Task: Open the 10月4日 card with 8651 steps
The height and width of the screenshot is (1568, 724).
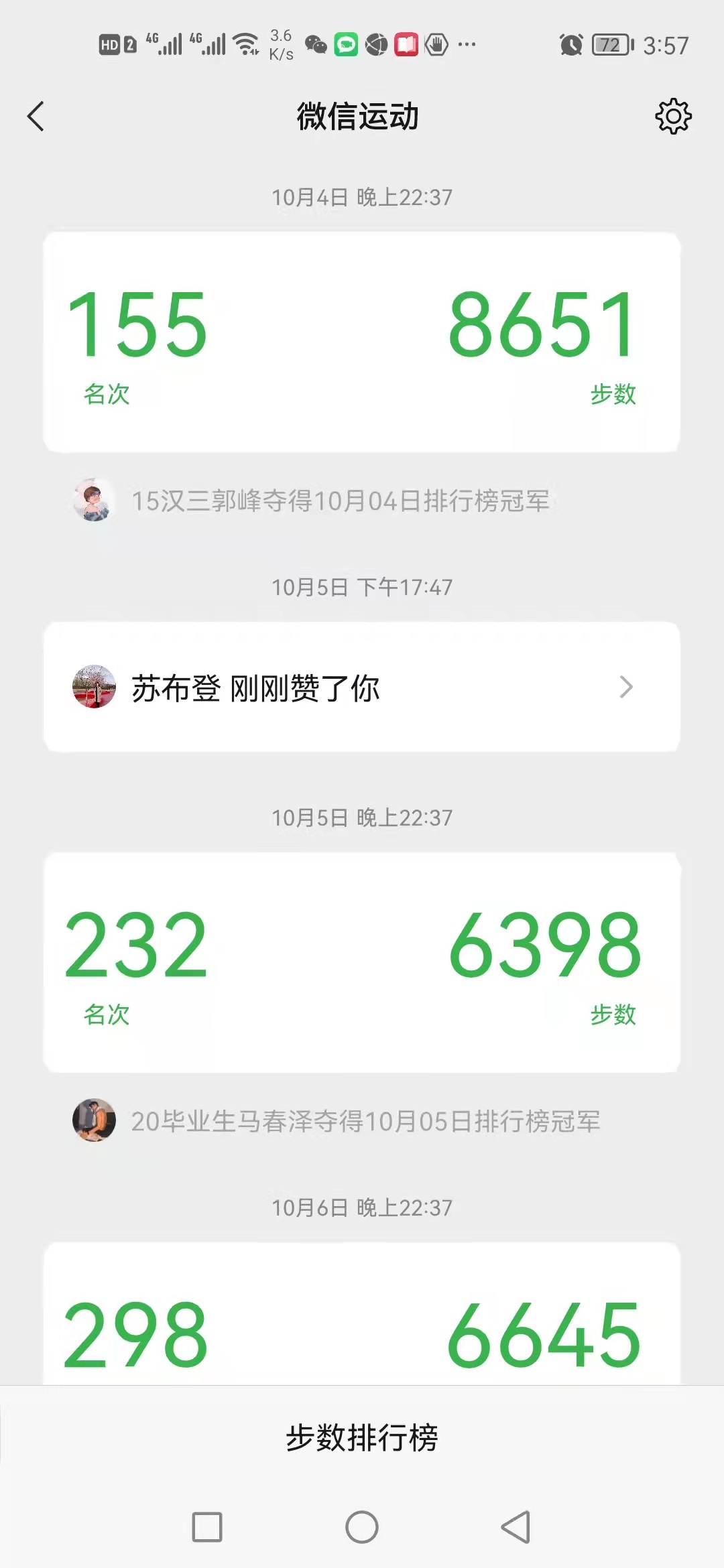Action: coord(362,342)
